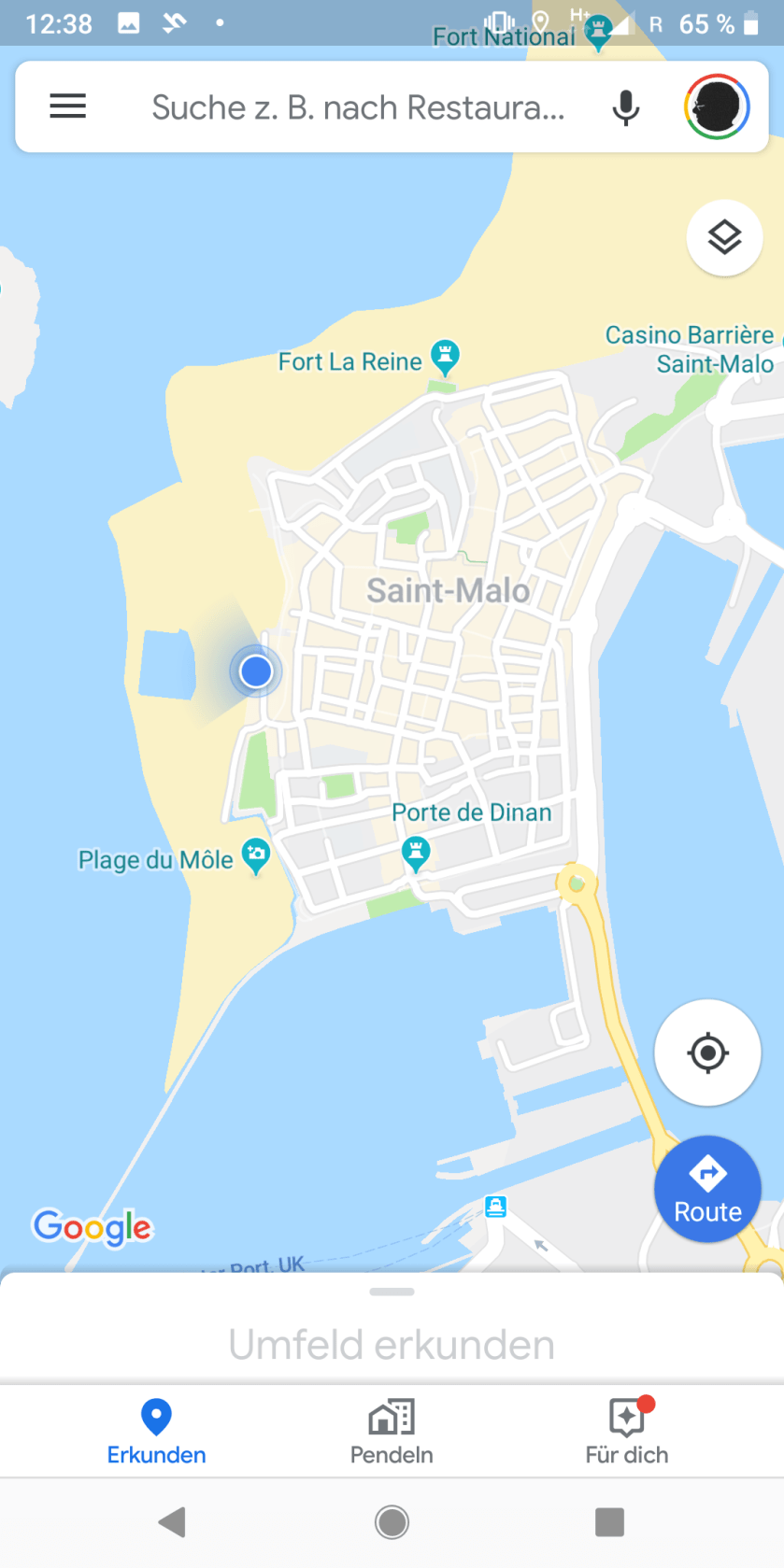Select the Plage du Môle marker
The height and width of the screenshot is (1568, 784).
[255, 855]
